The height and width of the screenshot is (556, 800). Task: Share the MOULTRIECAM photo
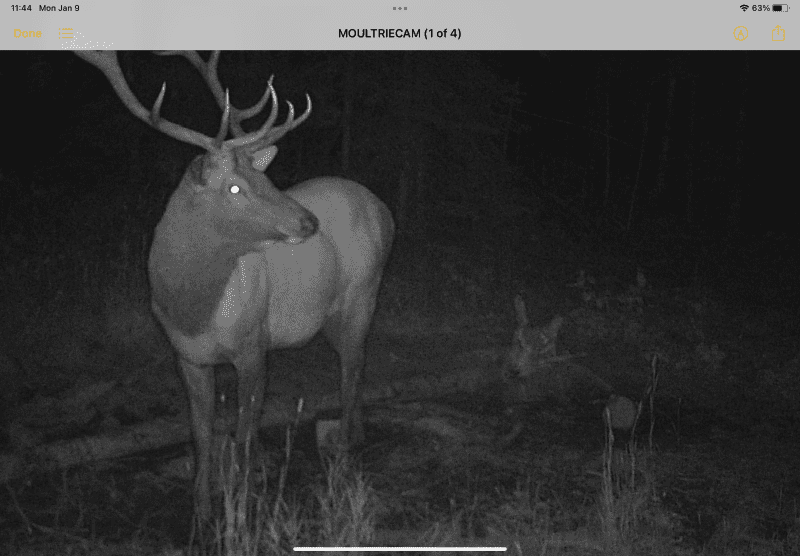point(778,34)
